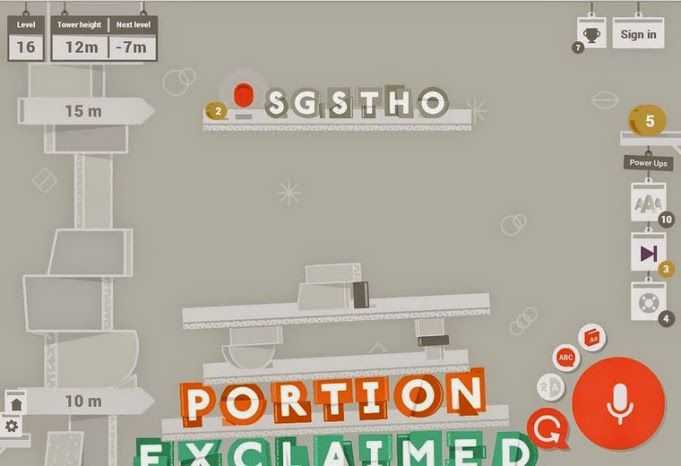Open the red dictionary book icon
The image size is (681, 466).
pyautogui.click(x=592, y=338)
